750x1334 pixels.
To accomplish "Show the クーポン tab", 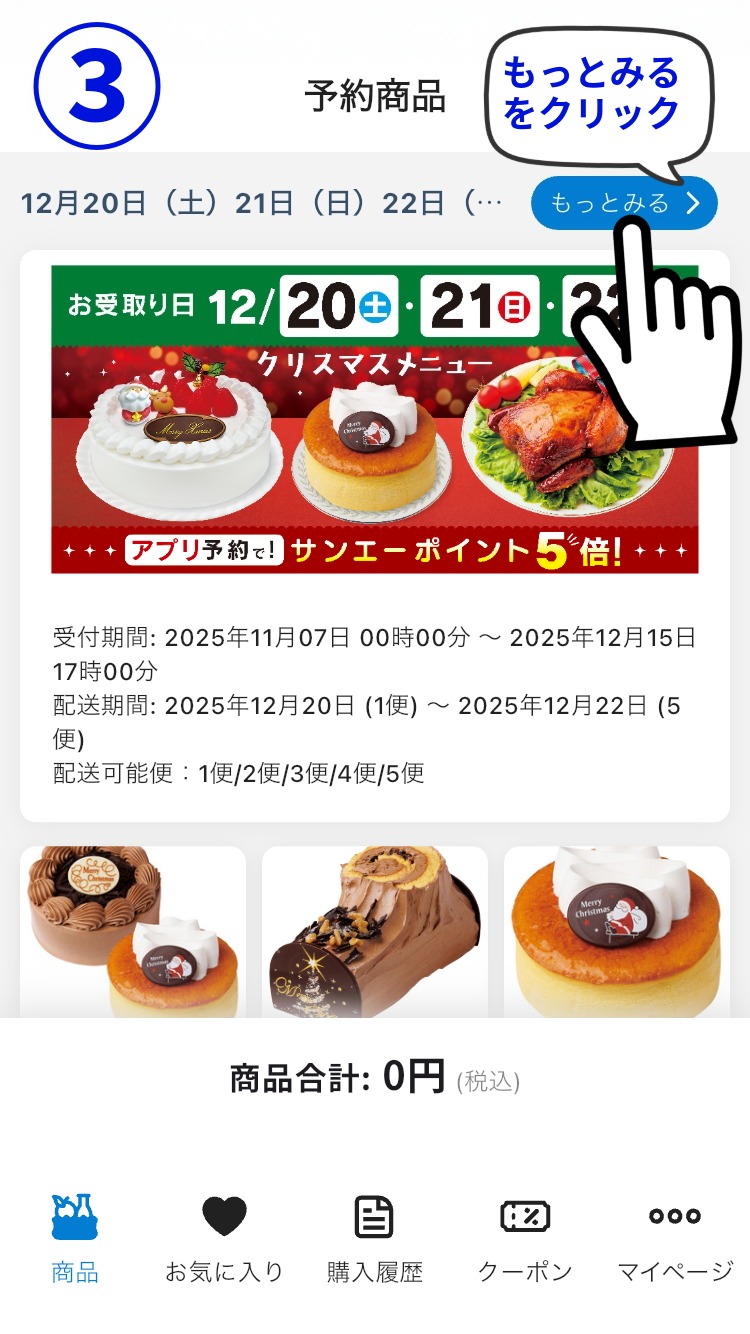I will pos(525,1240).
